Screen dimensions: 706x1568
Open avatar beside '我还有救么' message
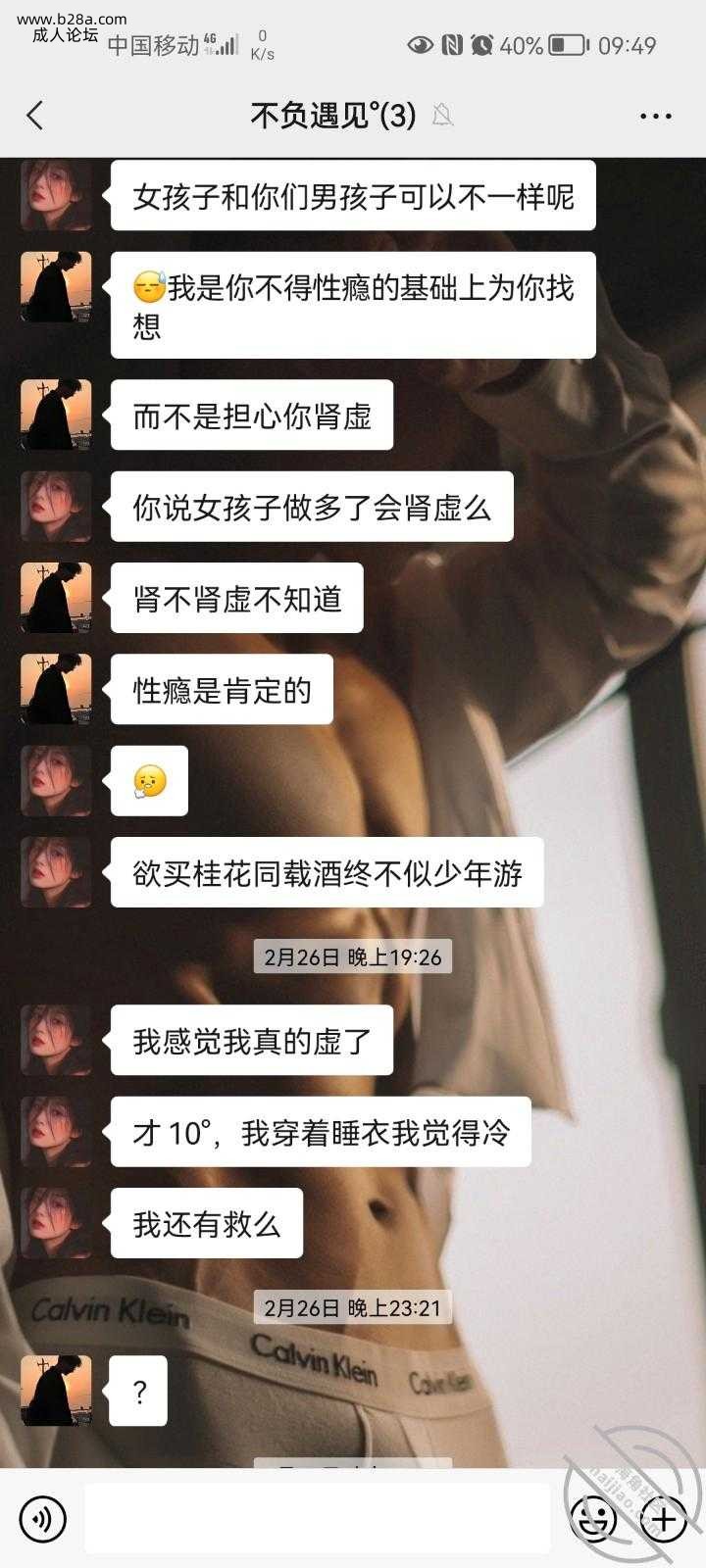click(x=56, y=1223)
